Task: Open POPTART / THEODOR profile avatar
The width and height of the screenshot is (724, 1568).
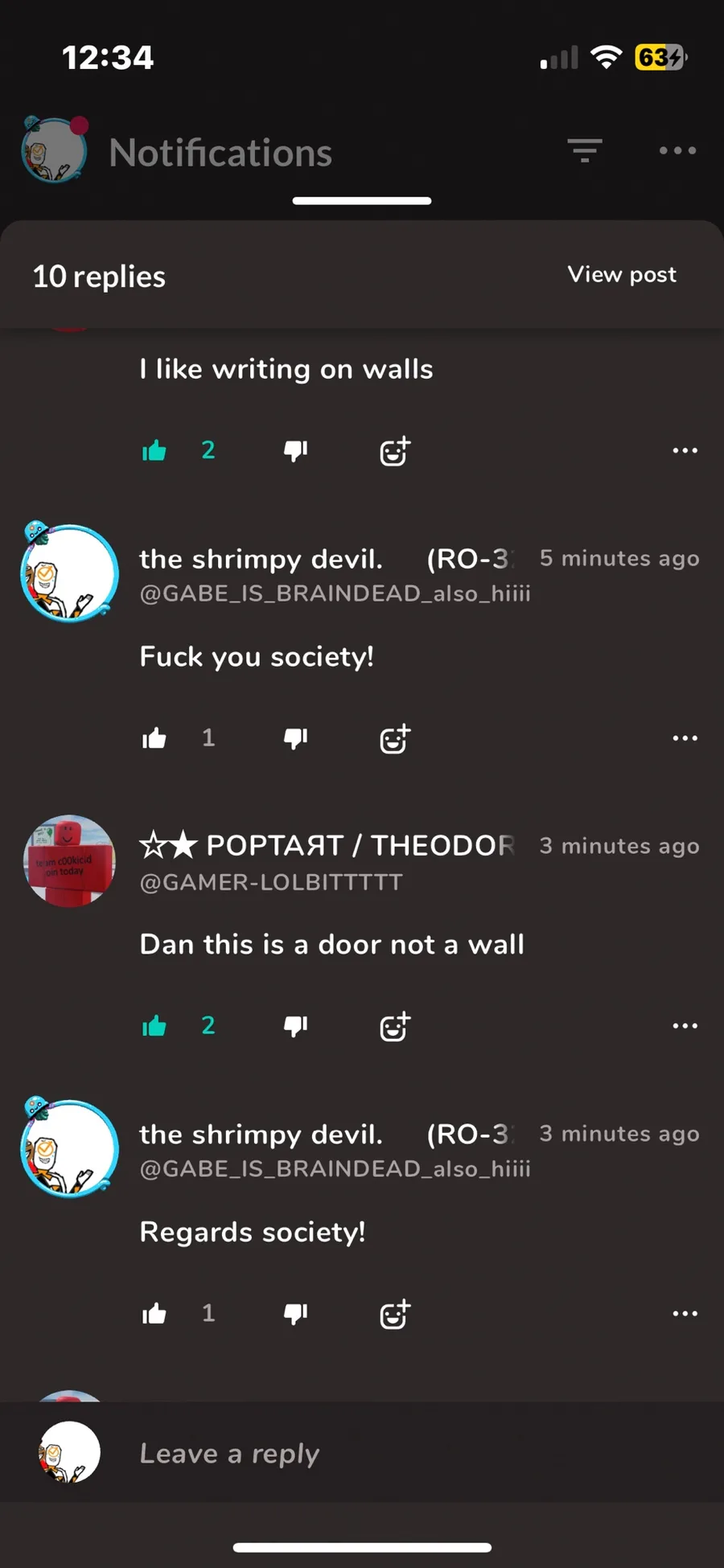Action: click(69, 861)
